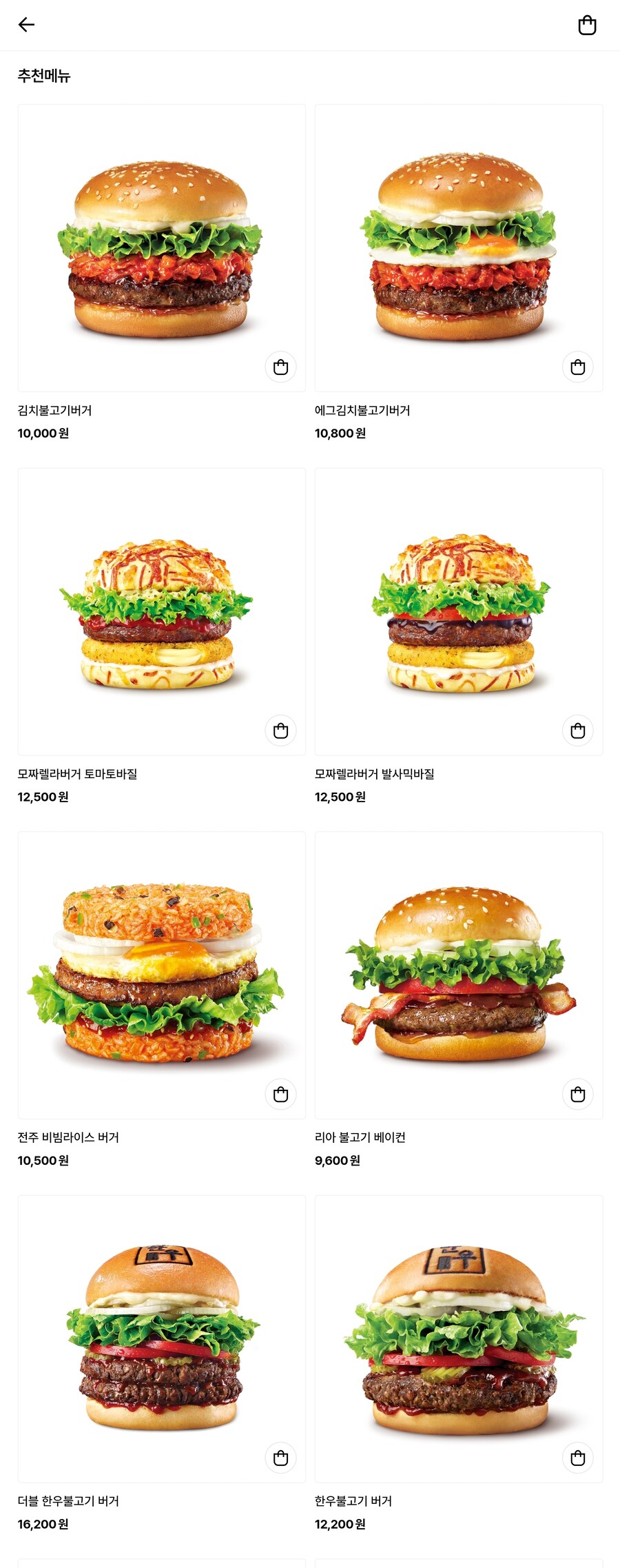The height and width of the screenshot is (1568, 620).
Task: Add 리아 불고기 베이컨 to the bag
Action: tap(578, 1094)
